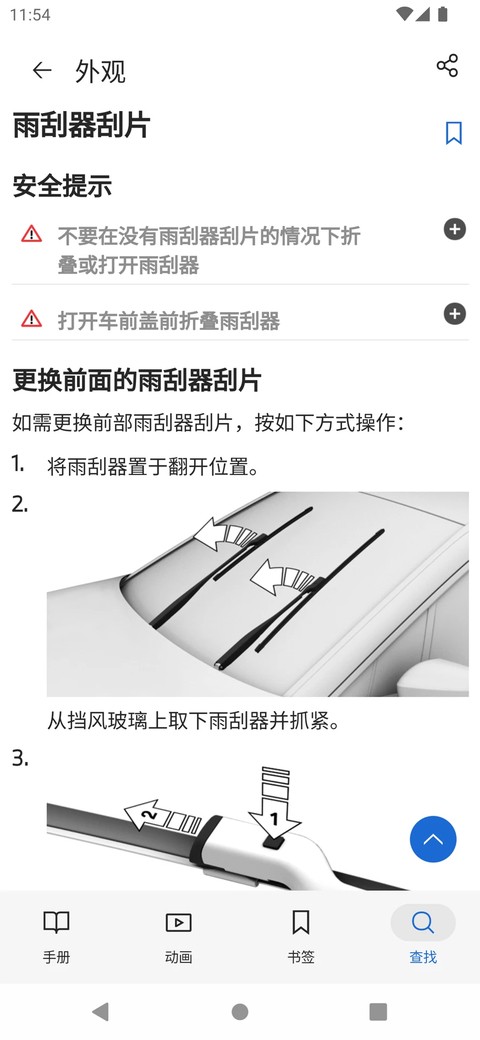
Task: Expand the 打开车前盖前折叠雨刮器 warning
Action: pos(454,314)
